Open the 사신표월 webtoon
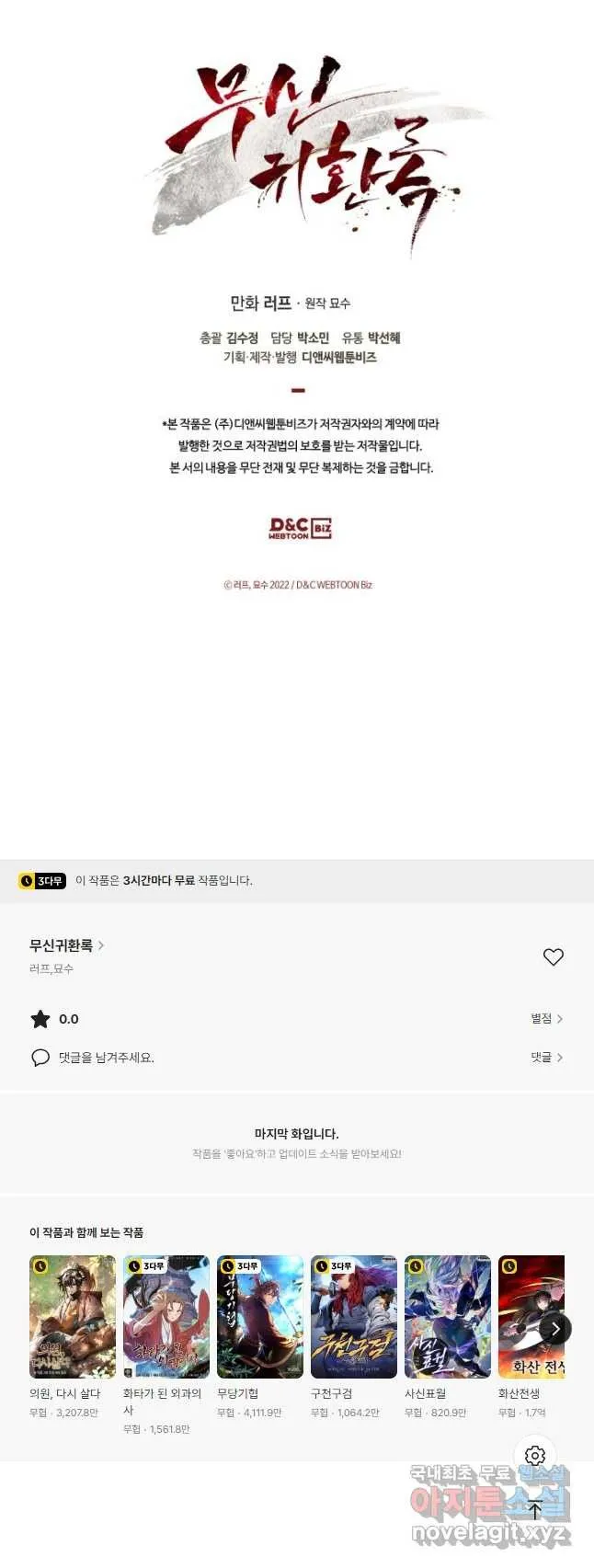 (x=448, y=1316)
